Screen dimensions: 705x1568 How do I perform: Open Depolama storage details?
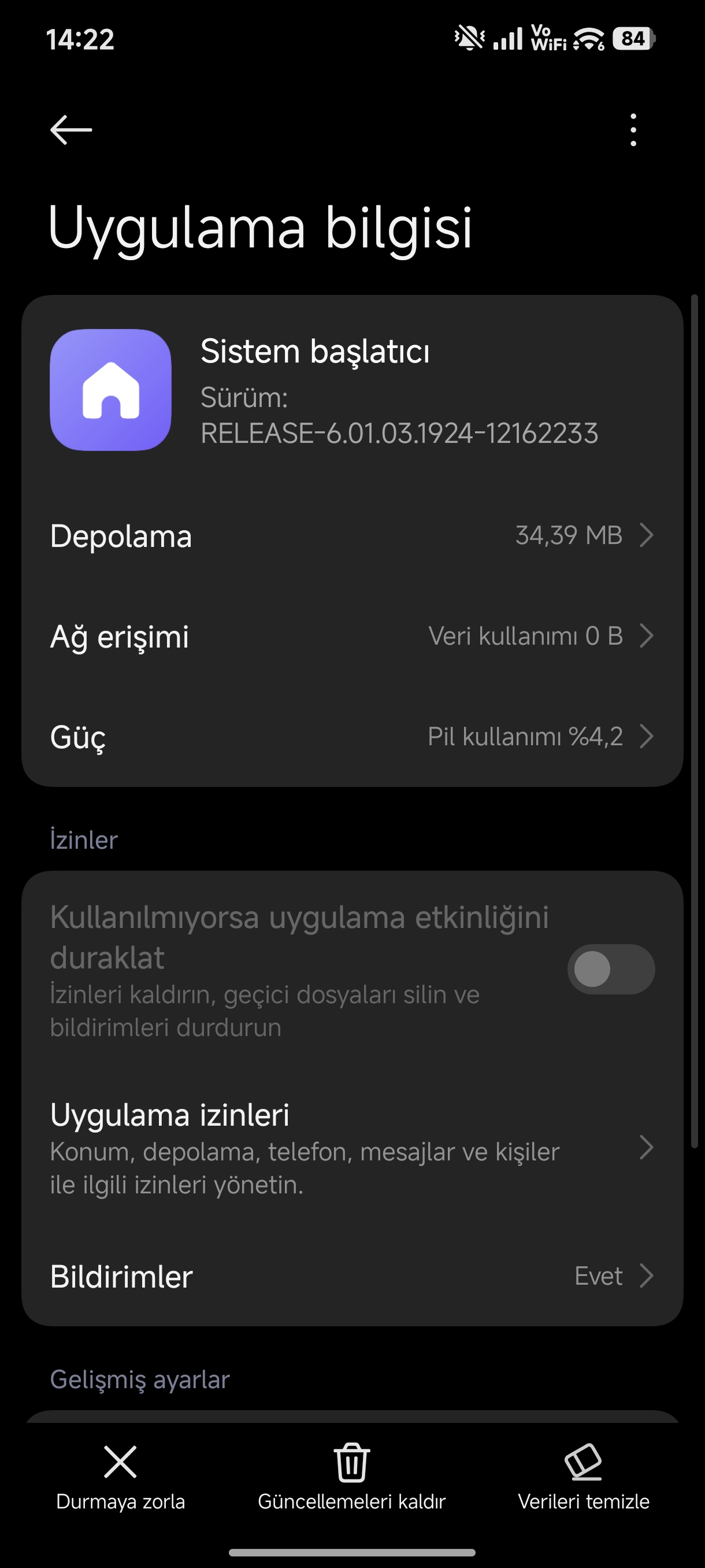pyautogui.click(x=351, y=535)
